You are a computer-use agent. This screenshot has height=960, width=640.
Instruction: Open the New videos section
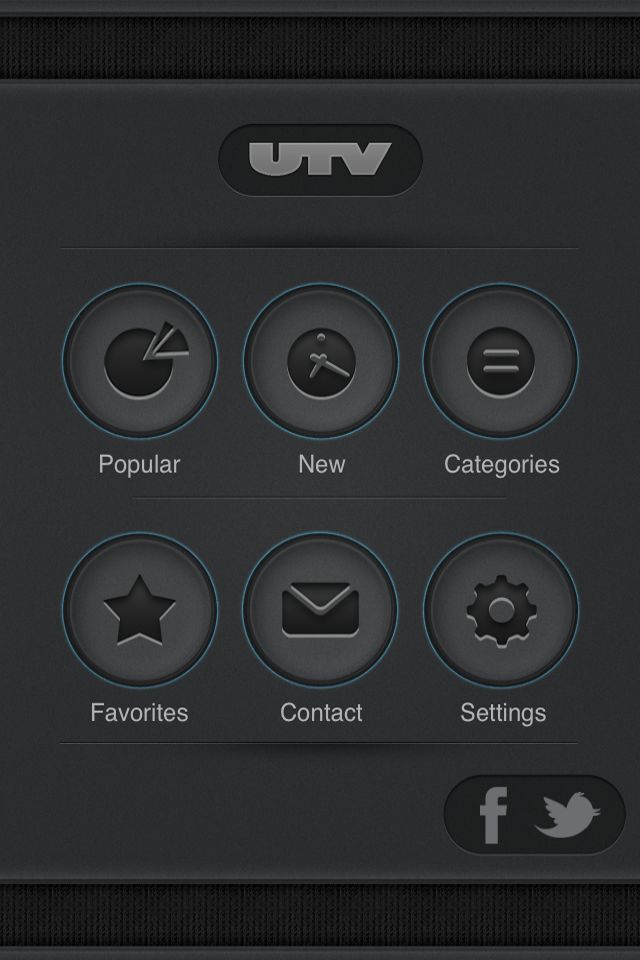pos(320,361)
